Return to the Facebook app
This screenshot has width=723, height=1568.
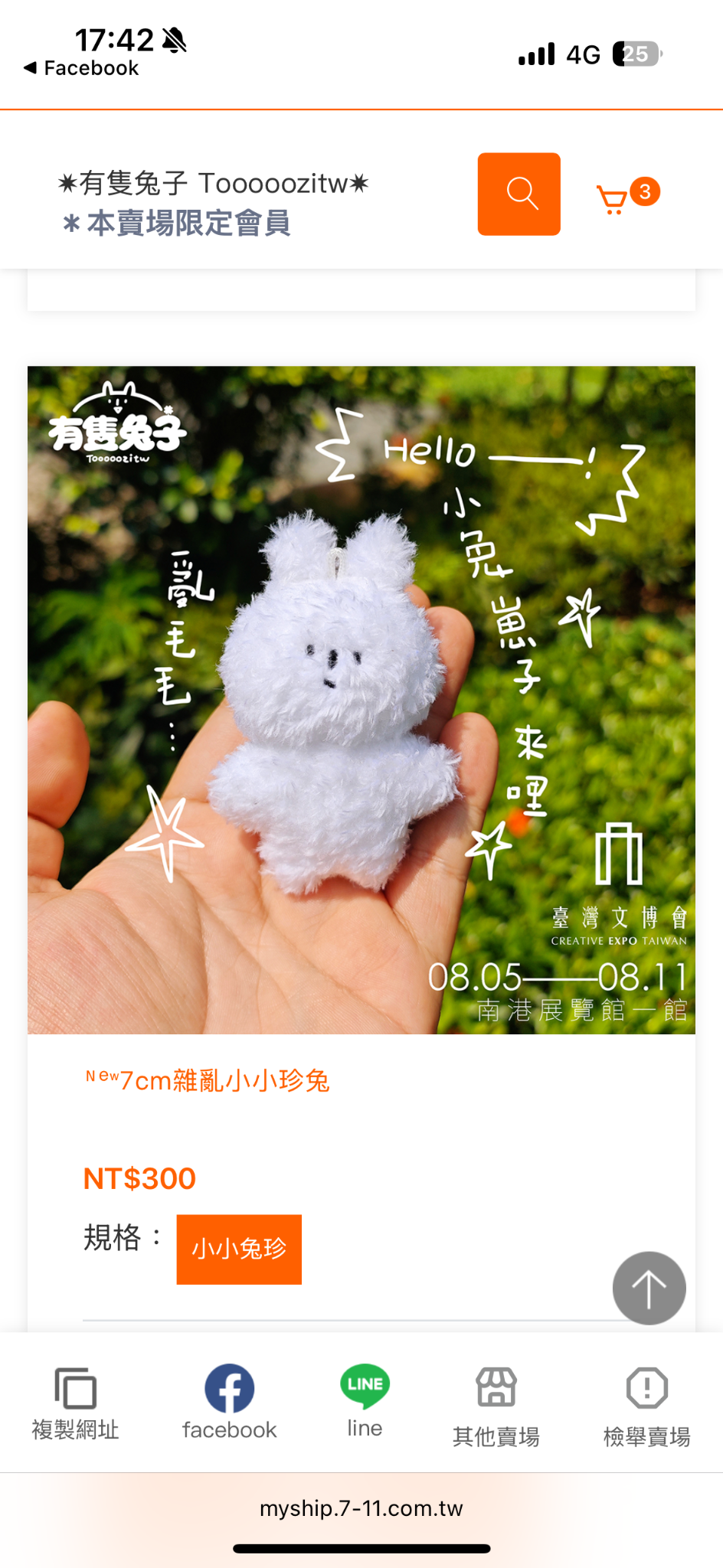pos(81,68)
